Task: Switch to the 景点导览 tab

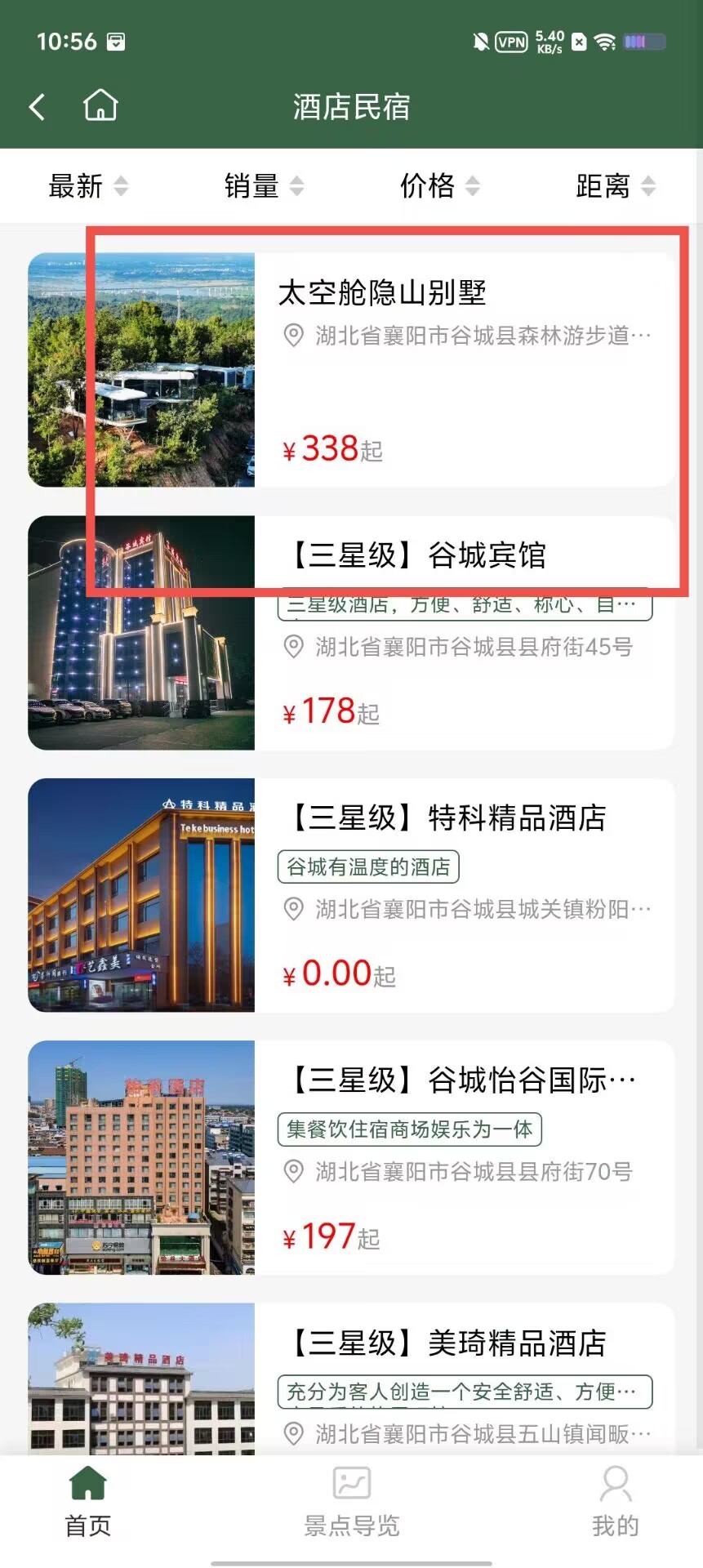Action: pos(352,1503)
